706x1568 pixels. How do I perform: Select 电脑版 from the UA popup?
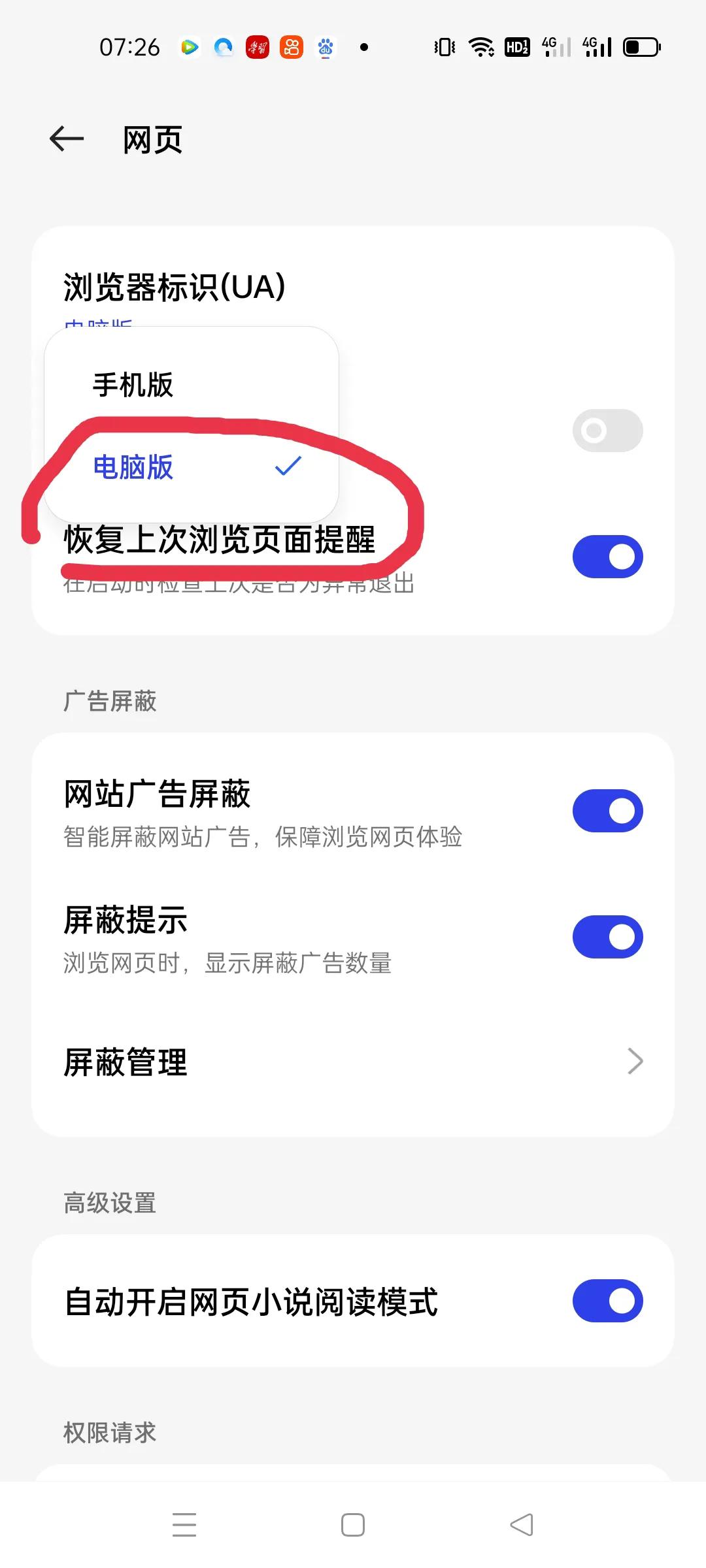click(133, 468)
